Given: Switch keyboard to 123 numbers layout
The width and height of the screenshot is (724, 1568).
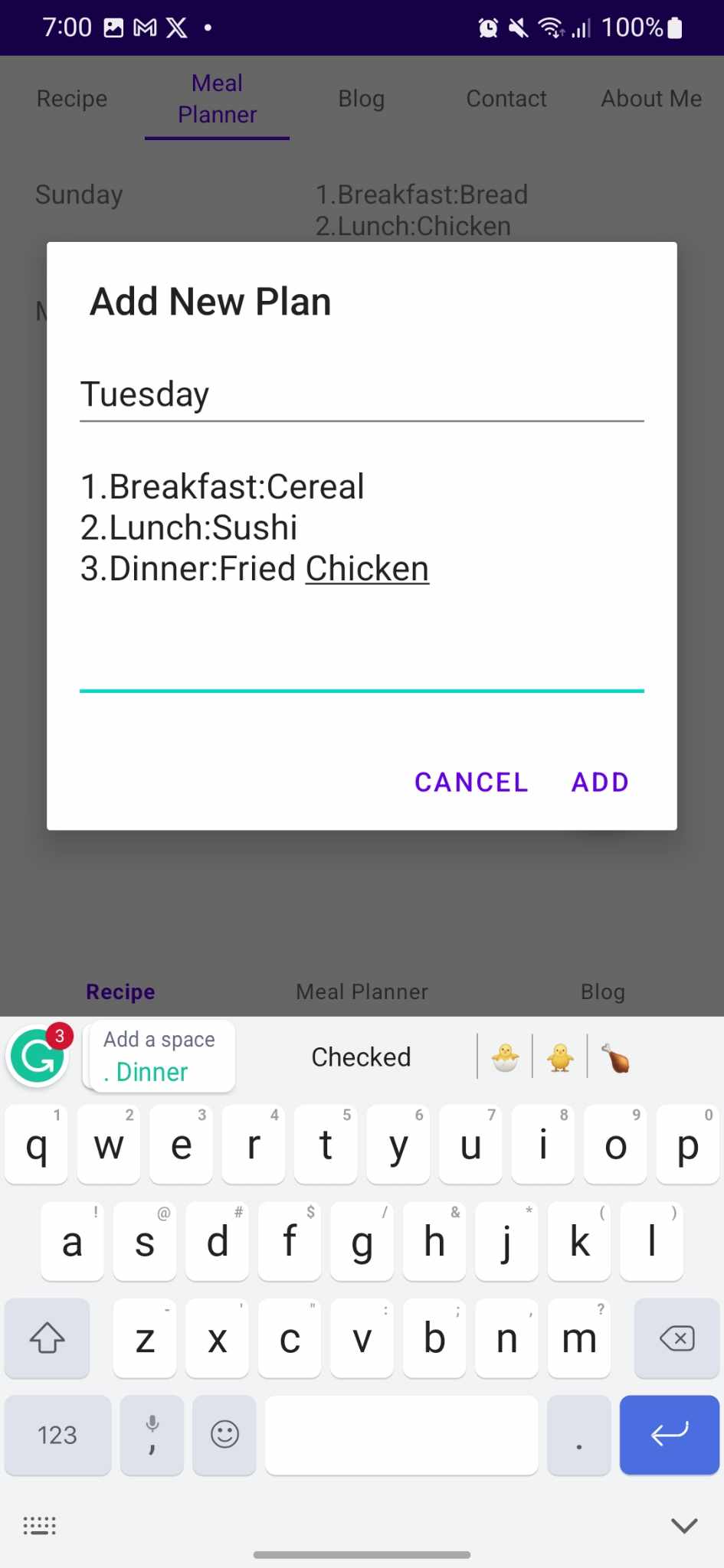Looking at the screenshot, I should pos(57,1434).
